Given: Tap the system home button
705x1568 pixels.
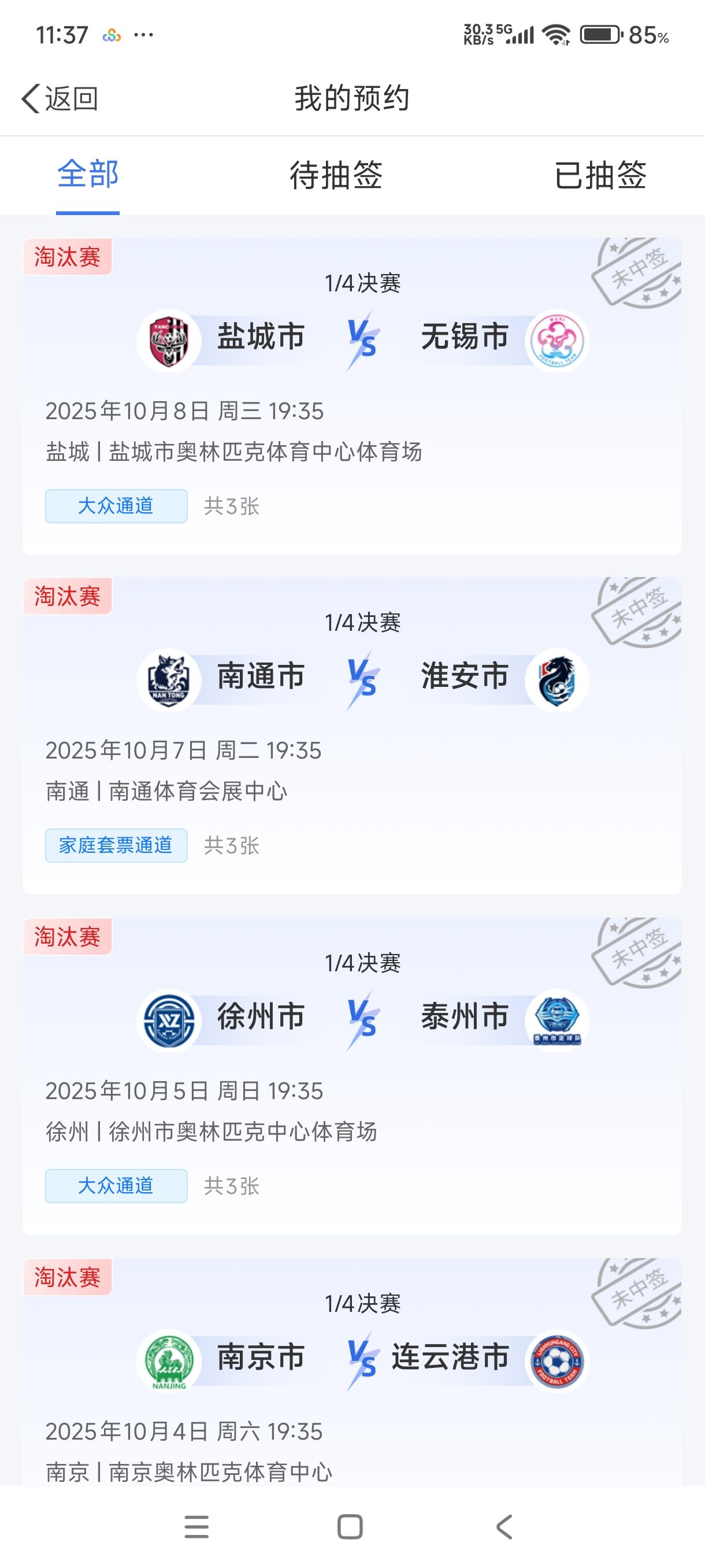Looking at the screenshot, I should point(350,1526).
